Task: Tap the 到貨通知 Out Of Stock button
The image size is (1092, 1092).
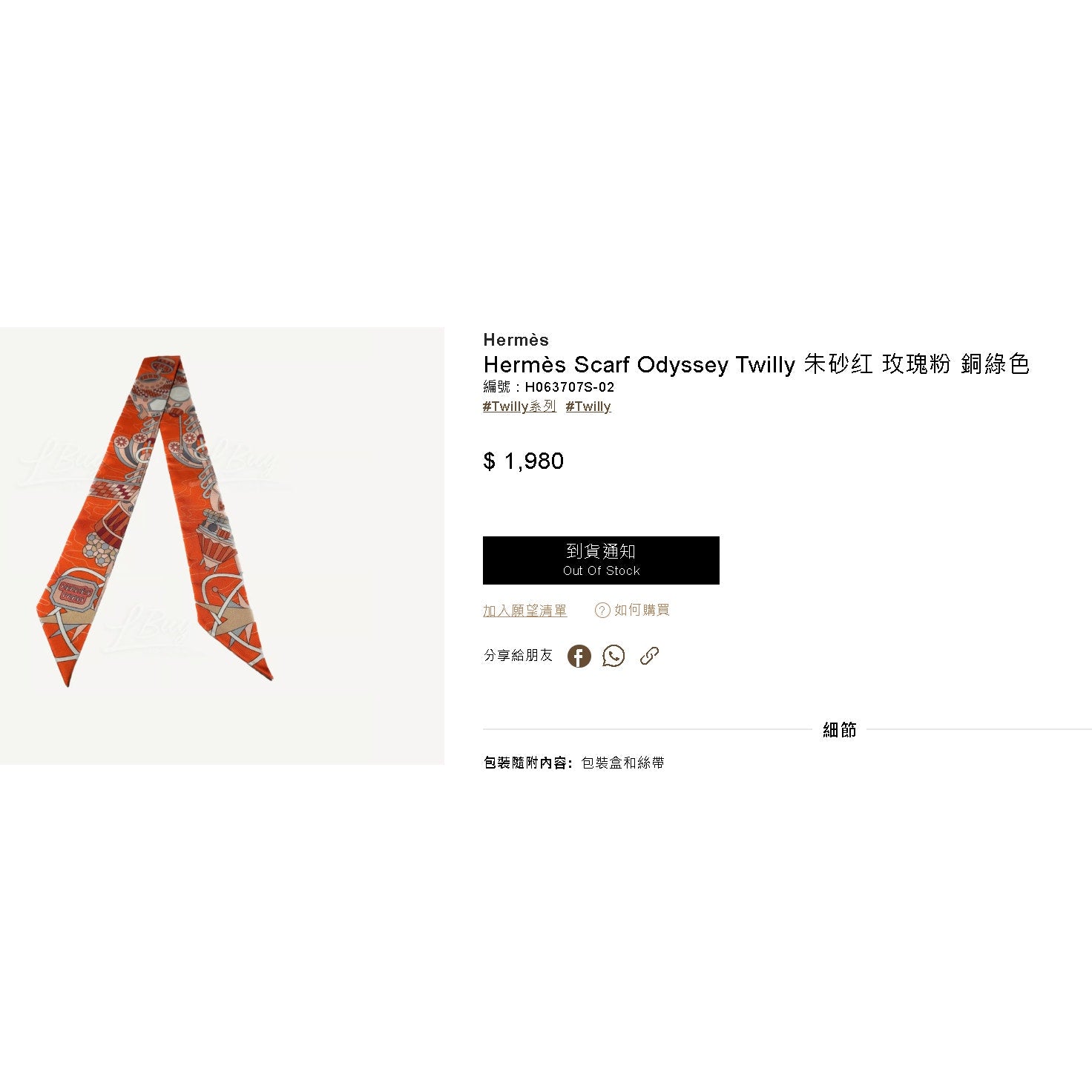Action: pyautogui.click(x=601, y=560)
